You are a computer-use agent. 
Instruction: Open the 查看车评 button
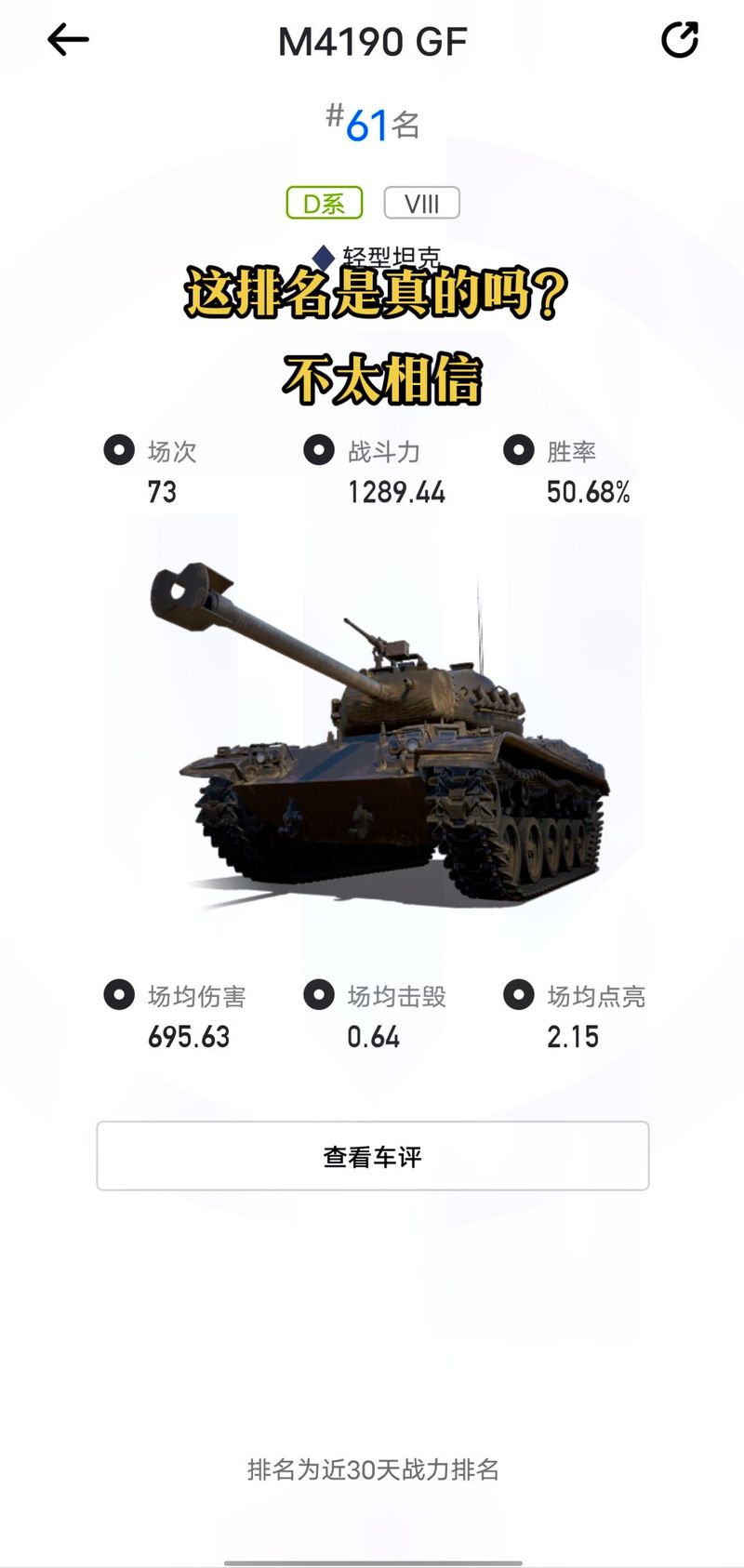pos(372,1156)
